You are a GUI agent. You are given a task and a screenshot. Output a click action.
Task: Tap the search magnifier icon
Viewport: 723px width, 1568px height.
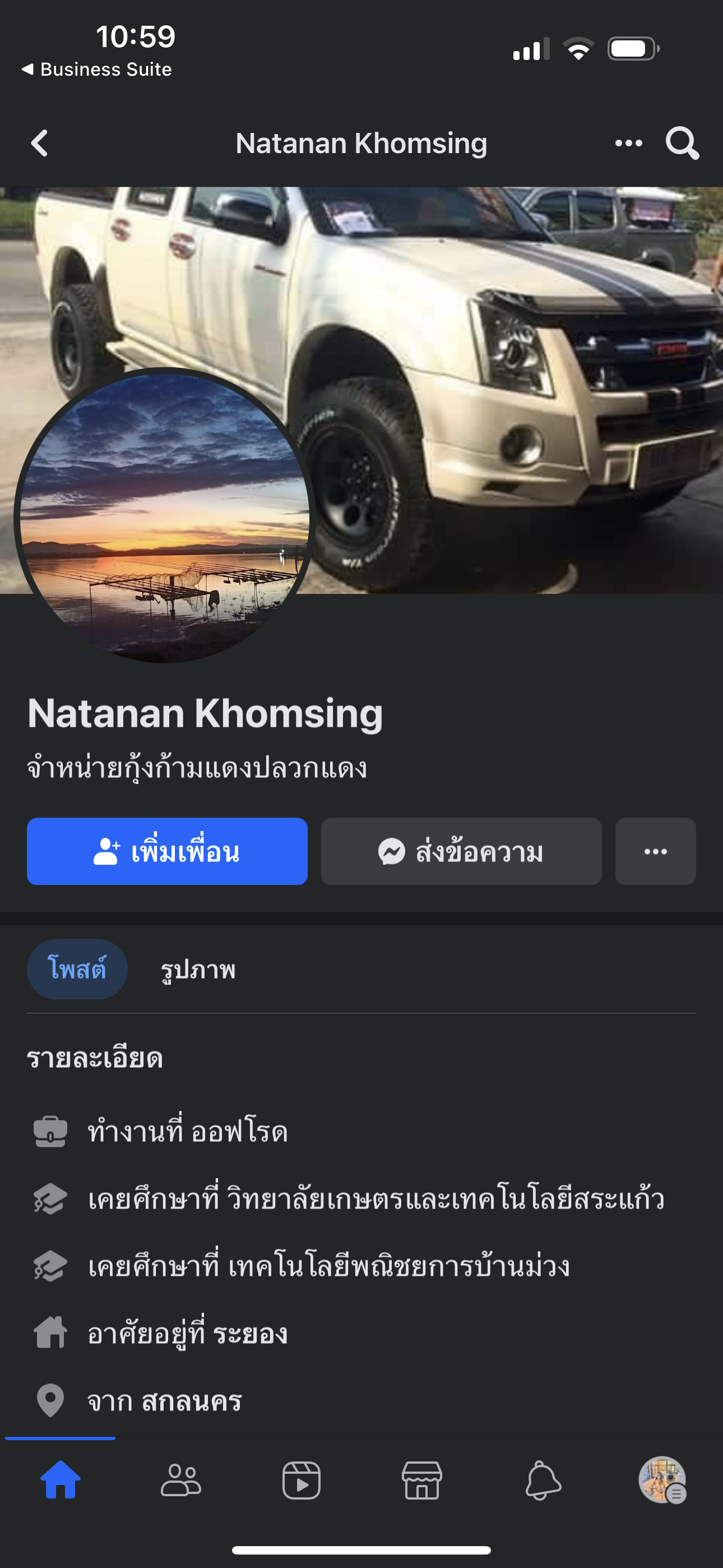pyautogui.click(x=682, y=144)
